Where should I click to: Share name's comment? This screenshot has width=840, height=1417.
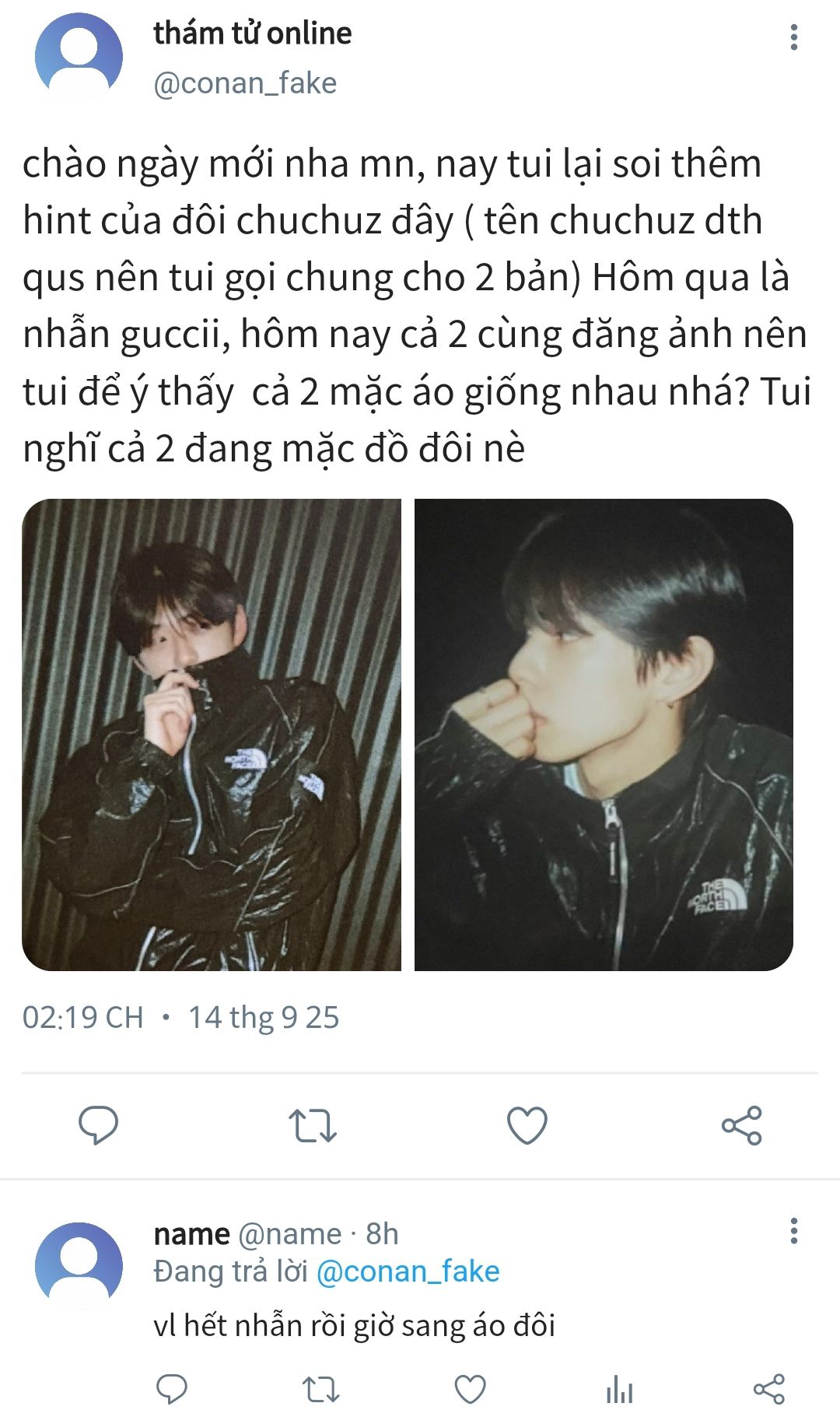click(x=768, y=1389)
